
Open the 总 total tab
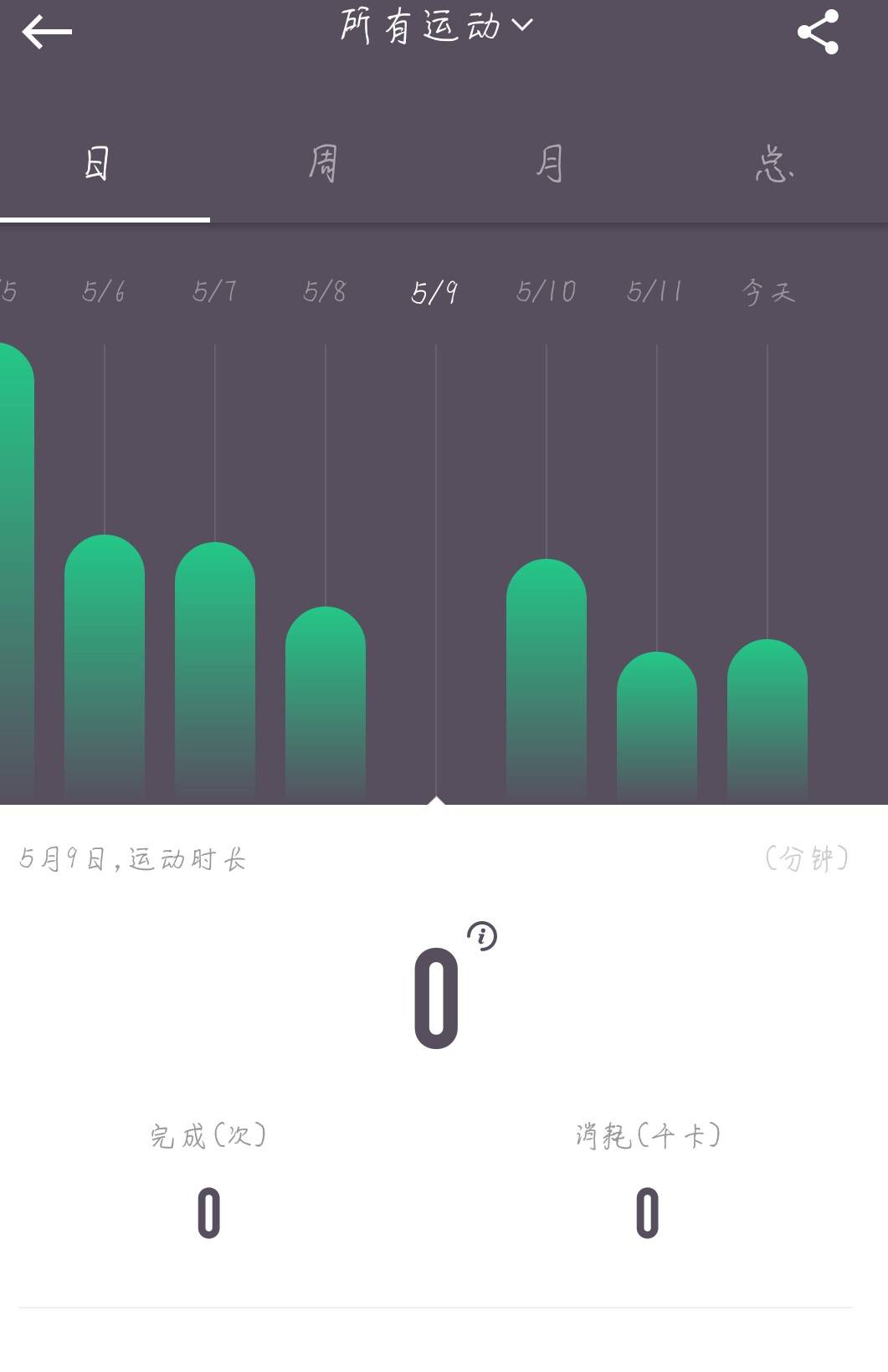[x=774, y=163]
